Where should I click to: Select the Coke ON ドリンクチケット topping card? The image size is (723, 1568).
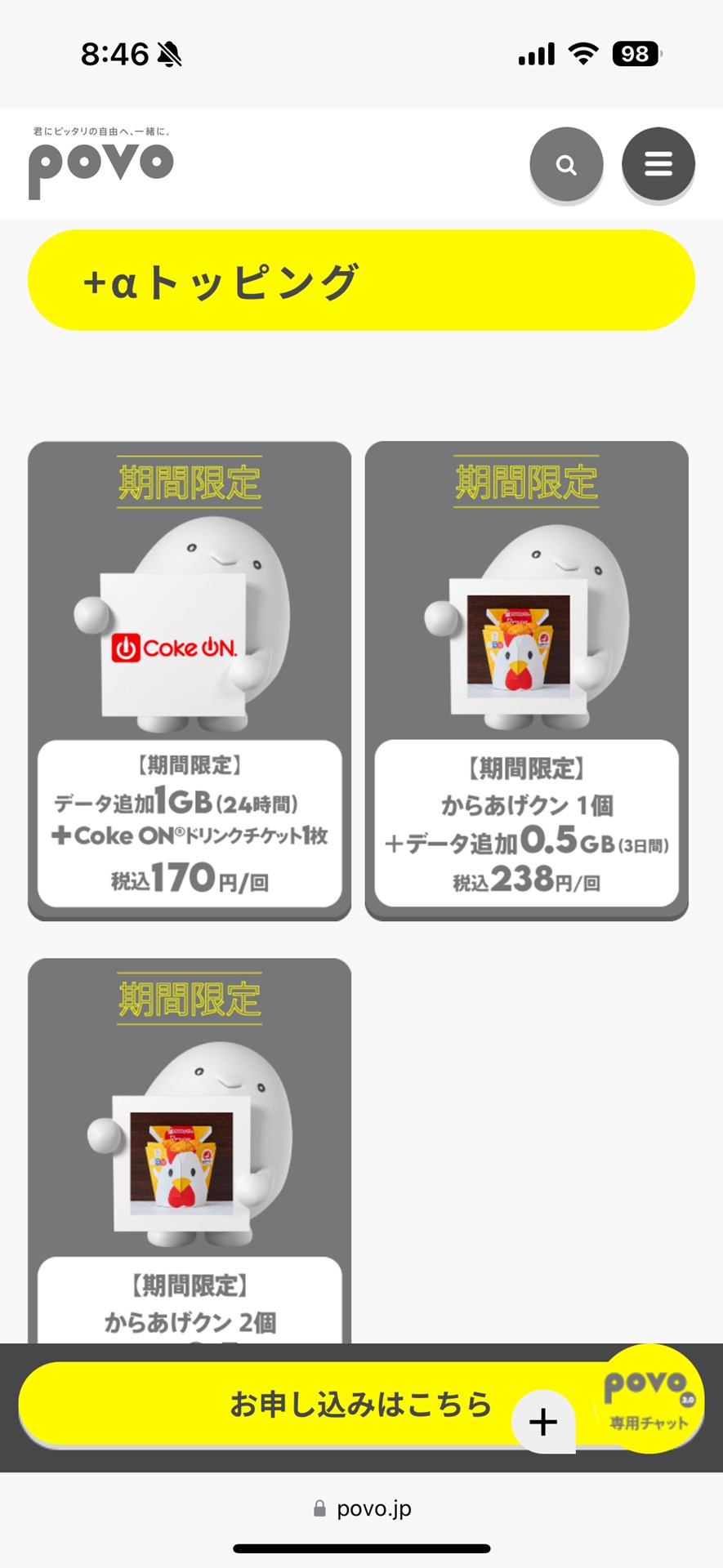coord(190,678)
